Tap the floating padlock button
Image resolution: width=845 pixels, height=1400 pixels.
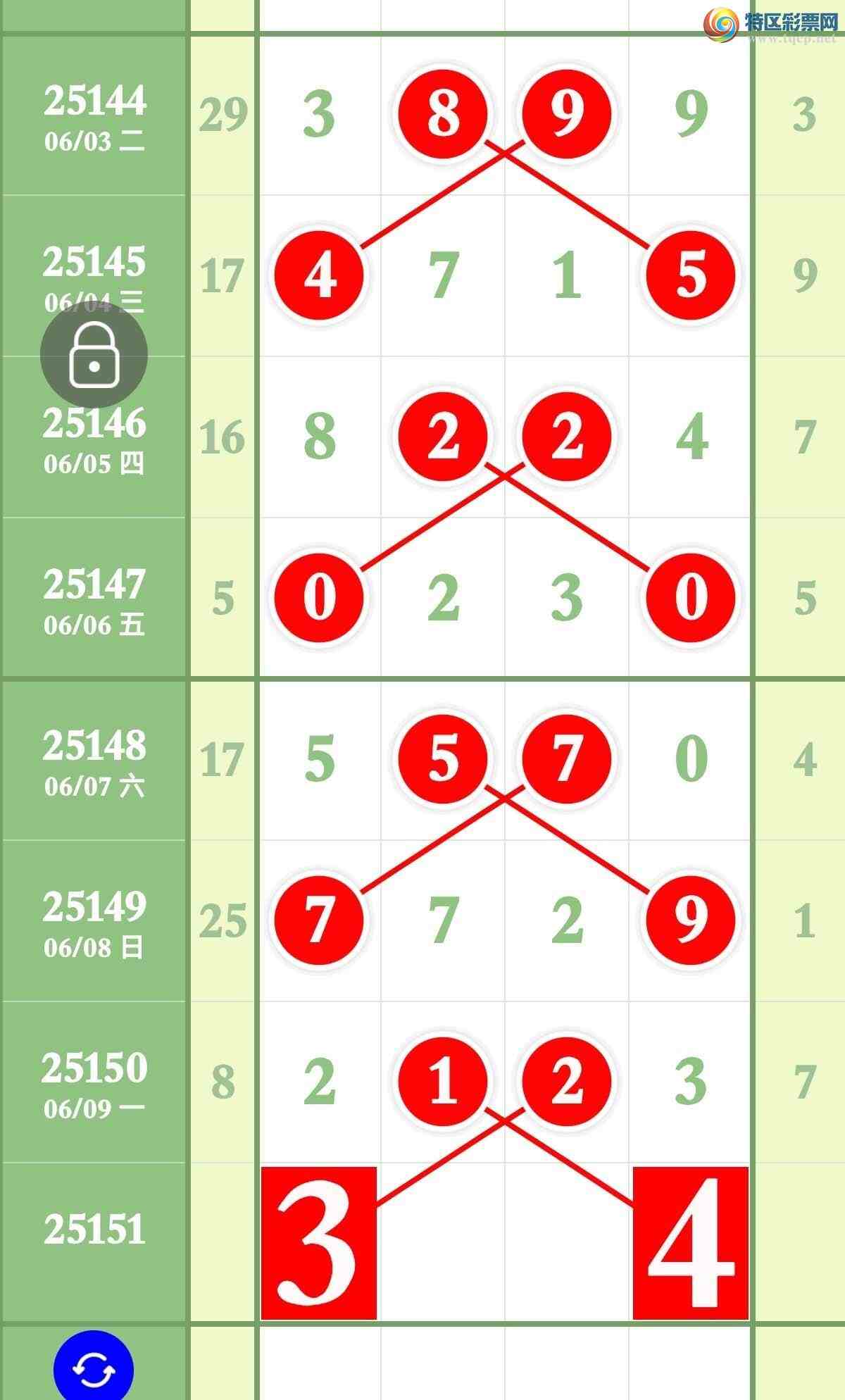click(94, 355)
